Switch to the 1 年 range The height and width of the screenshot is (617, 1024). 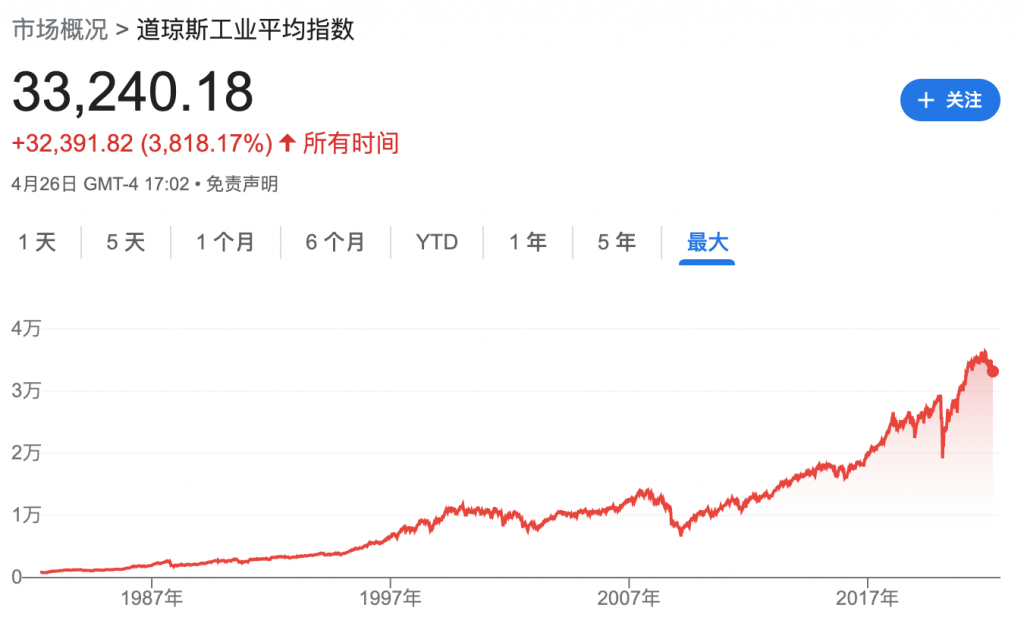(x=528, y=242)
